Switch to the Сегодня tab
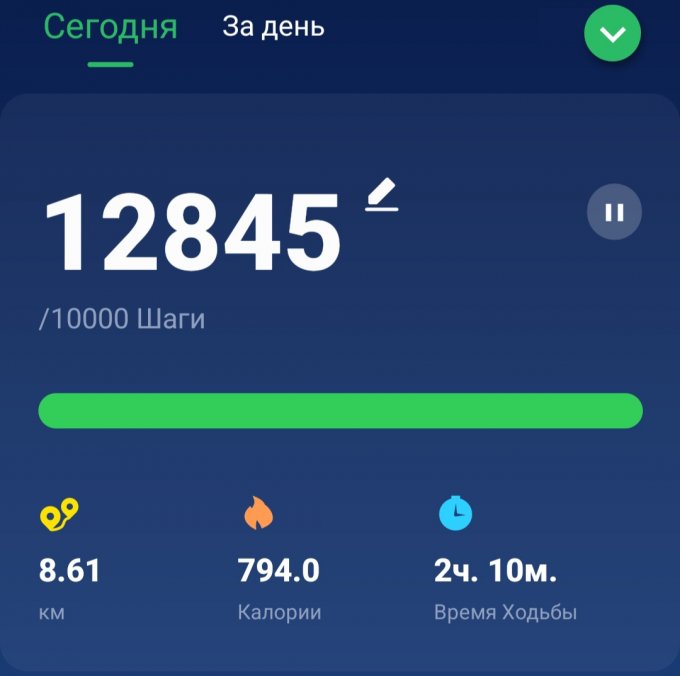 (x=110, y=27)
